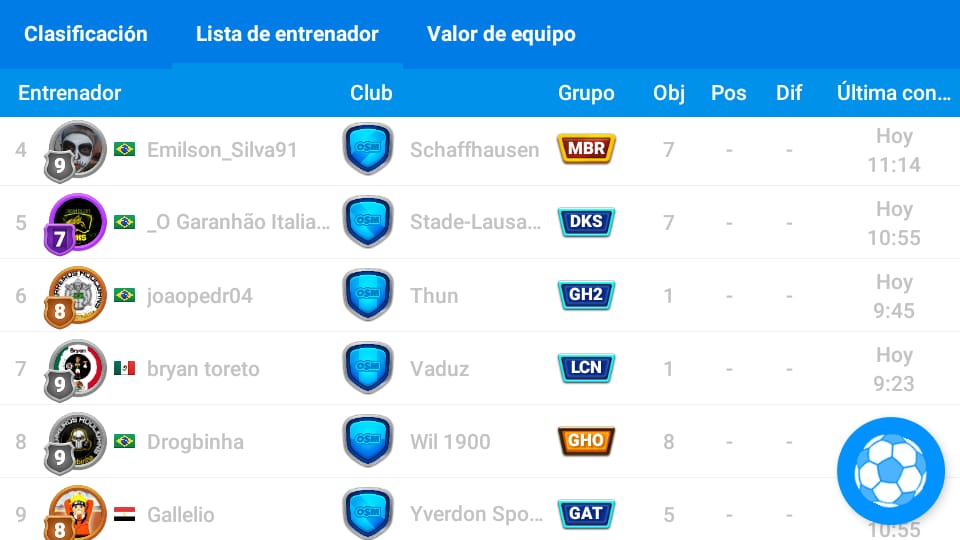
Task: Select the Lista de entrenador tab
Action: tap(287, 34)
